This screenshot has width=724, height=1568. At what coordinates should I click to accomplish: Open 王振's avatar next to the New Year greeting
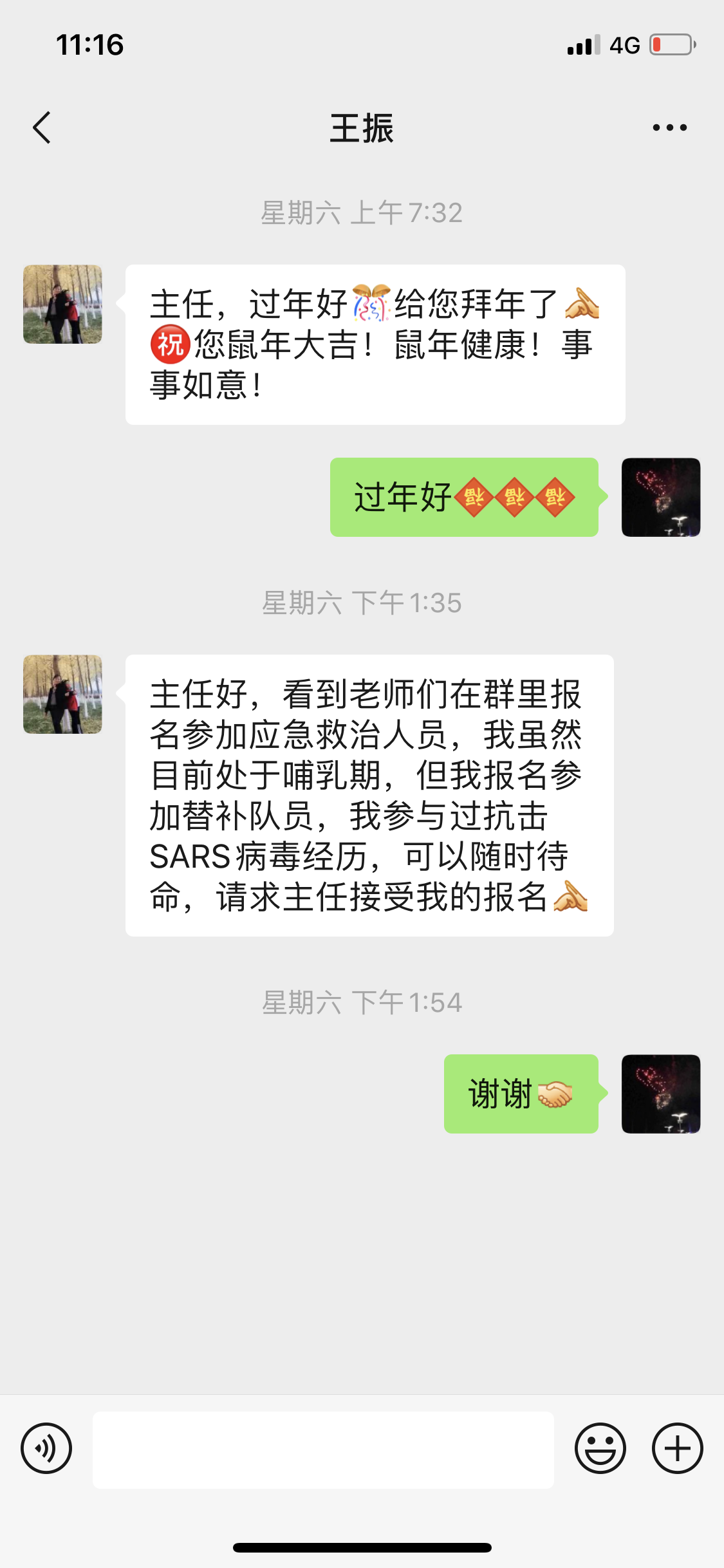(62, 304)
